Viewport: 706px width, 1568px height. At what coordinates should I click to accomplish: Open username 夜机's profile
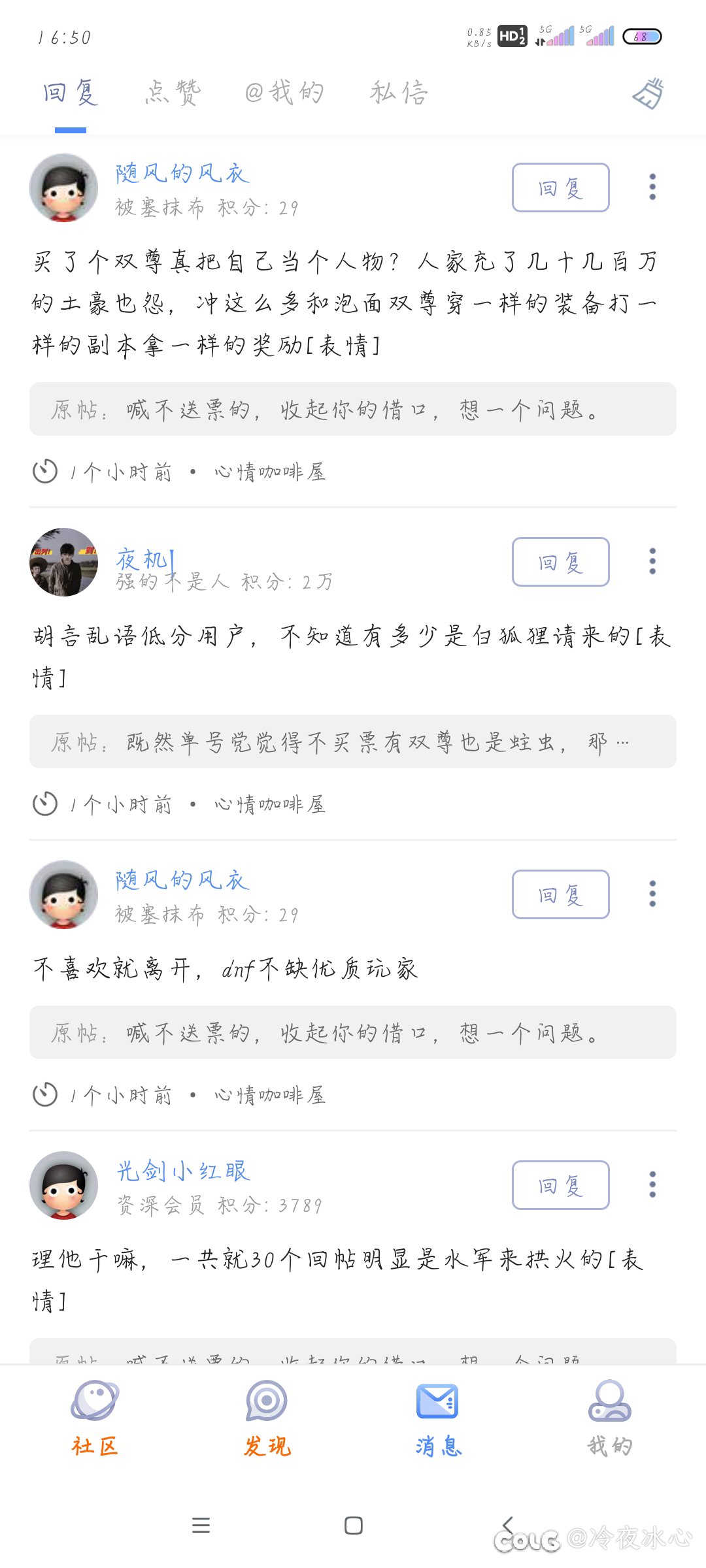point(143,559)
